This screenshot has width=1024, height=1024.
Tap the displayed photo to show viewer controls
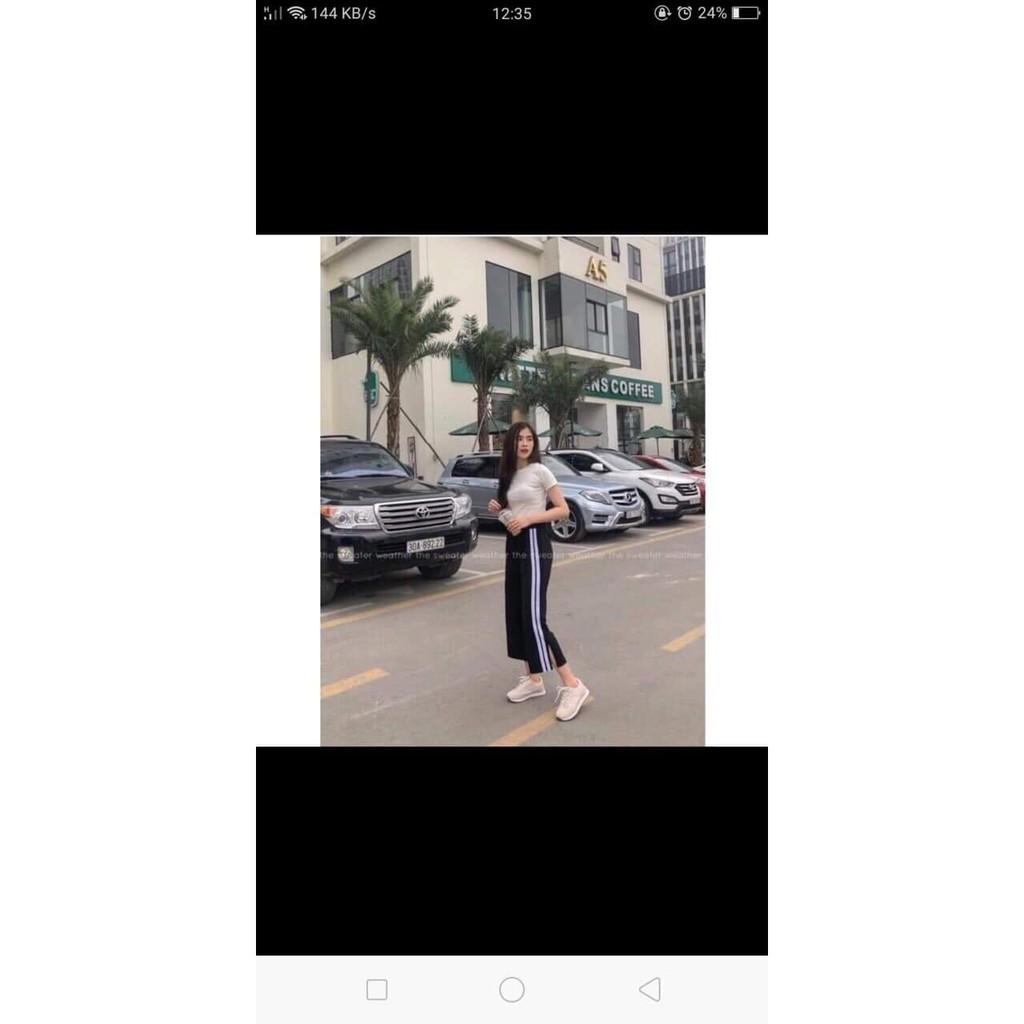click(x=512, y=490)
